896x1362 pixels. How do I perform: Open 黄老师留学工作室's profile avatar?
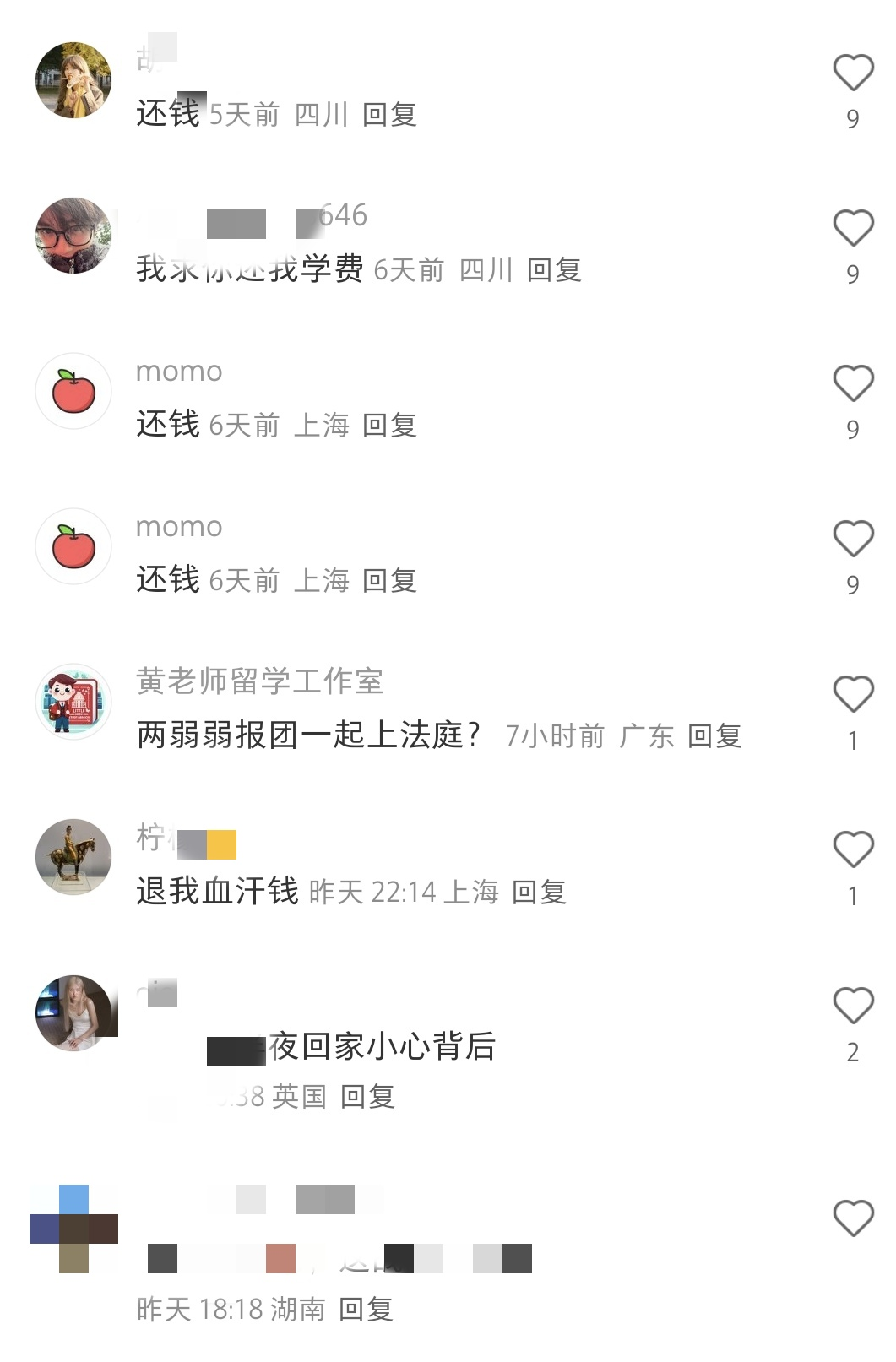pyautogui.click(x=73, y=702)
